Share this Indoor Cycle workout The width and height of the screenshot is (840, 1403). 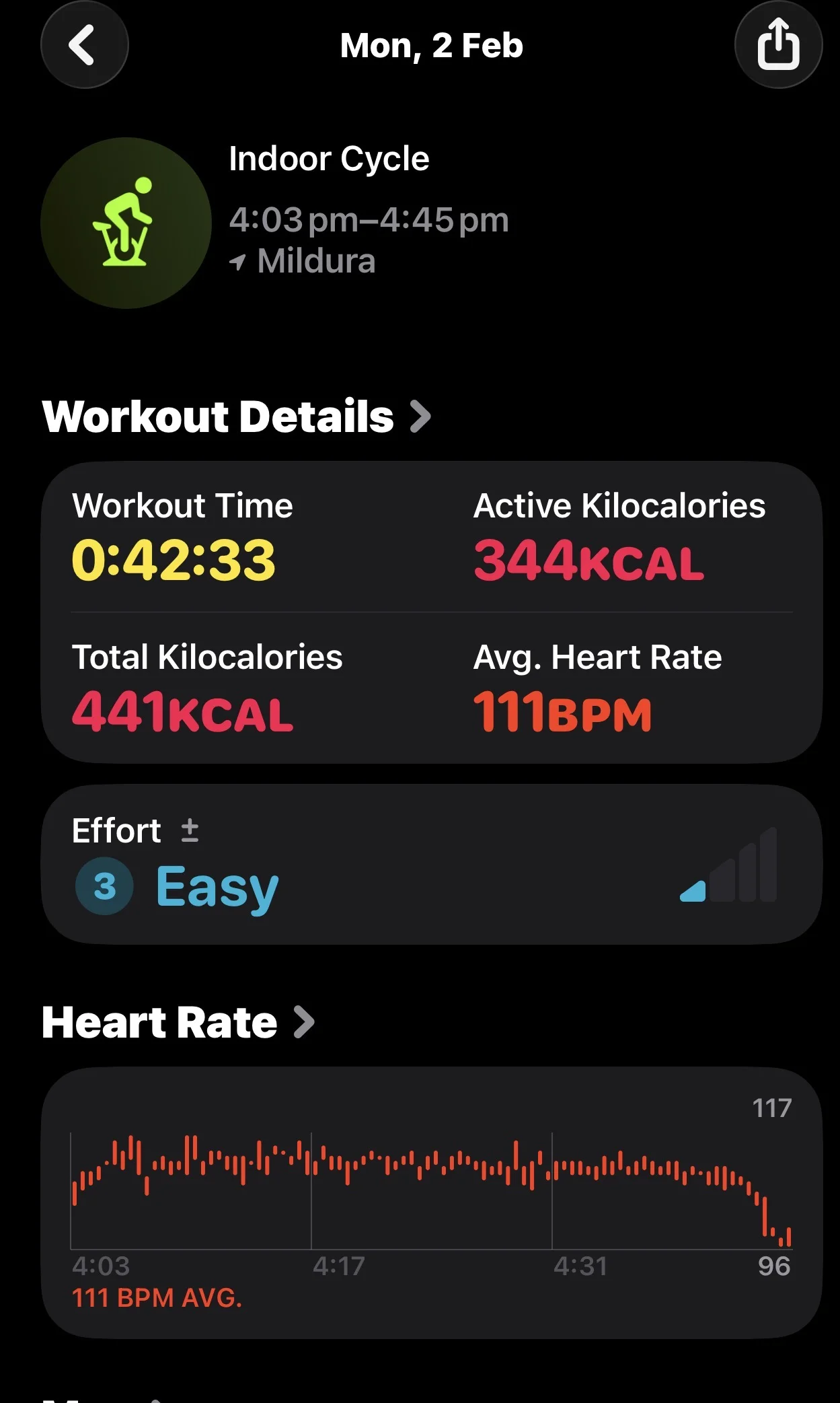[778, 45]
